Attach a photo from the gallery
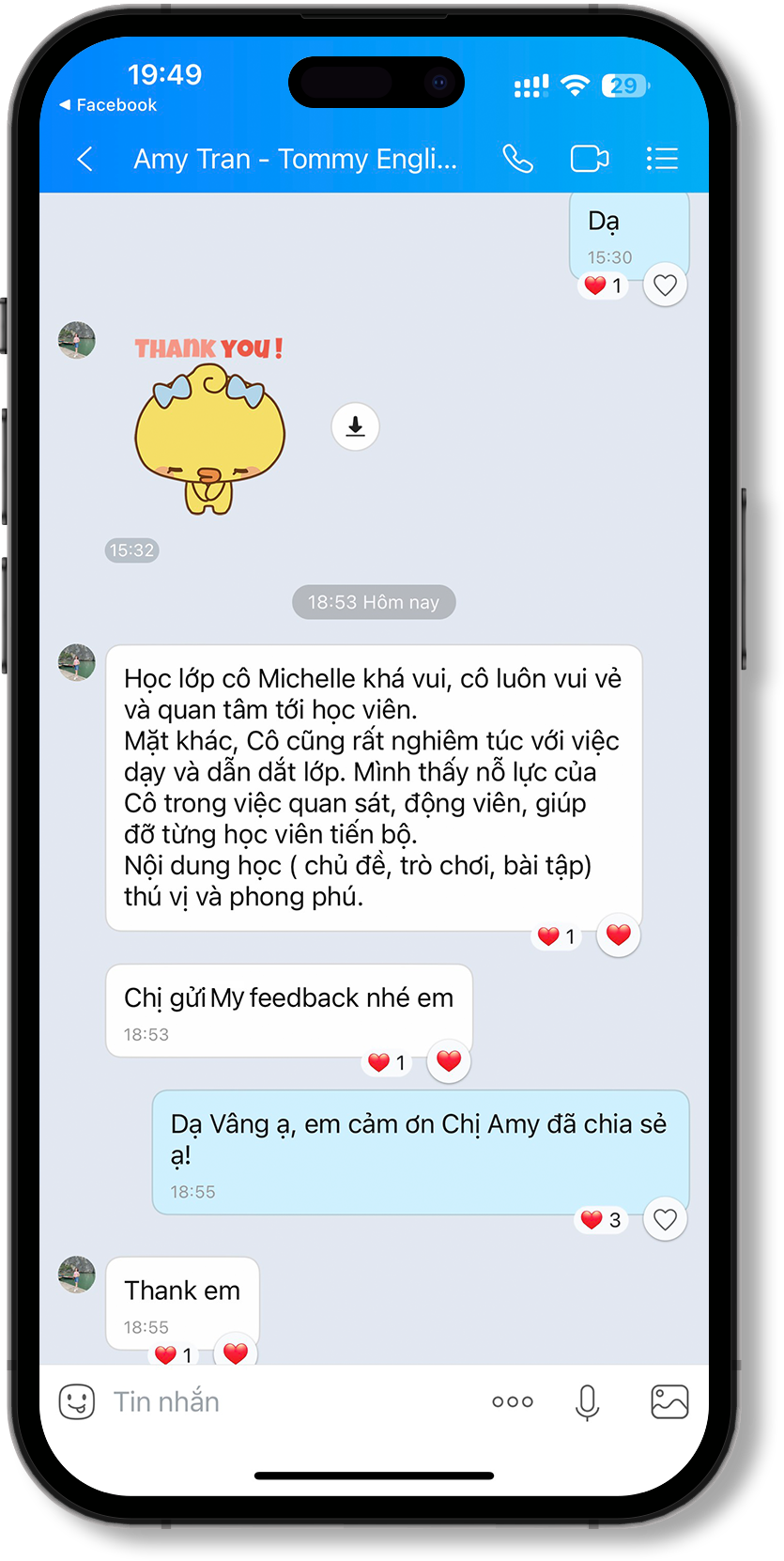The image size is (784, 1561). click(669, 1402)
